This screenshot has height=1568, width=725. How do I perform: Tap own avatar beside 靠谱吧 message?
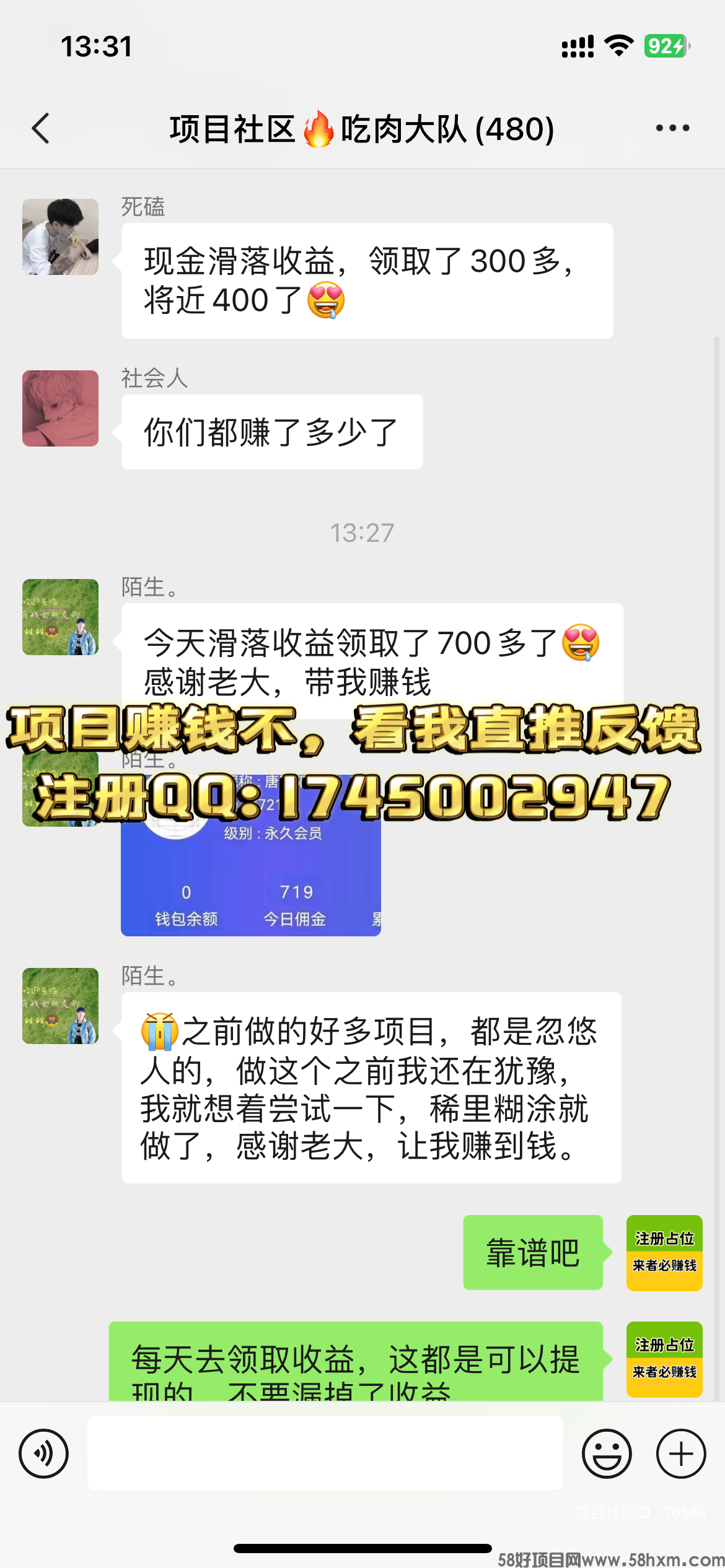click(664, 1252)
